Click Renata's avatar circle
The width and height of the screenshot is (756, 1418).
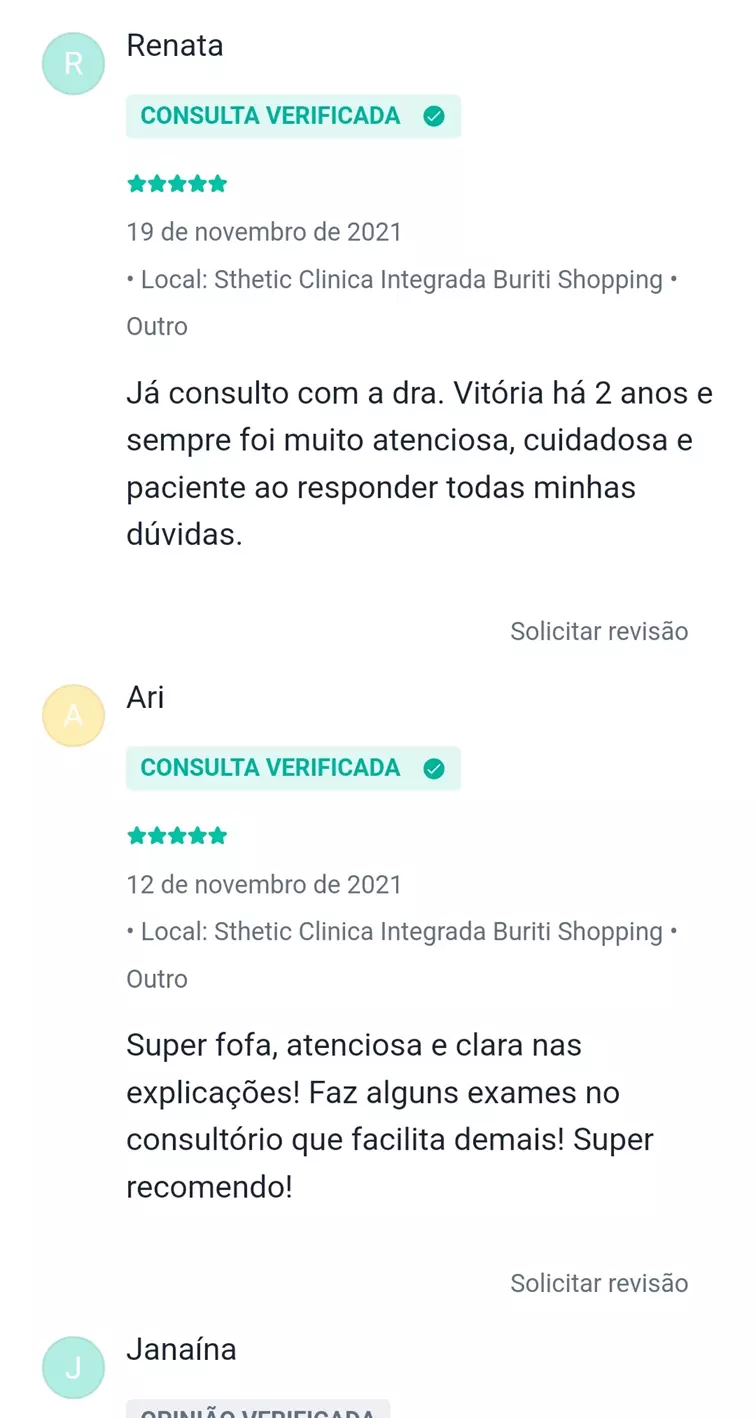click(x=73, y=63)
